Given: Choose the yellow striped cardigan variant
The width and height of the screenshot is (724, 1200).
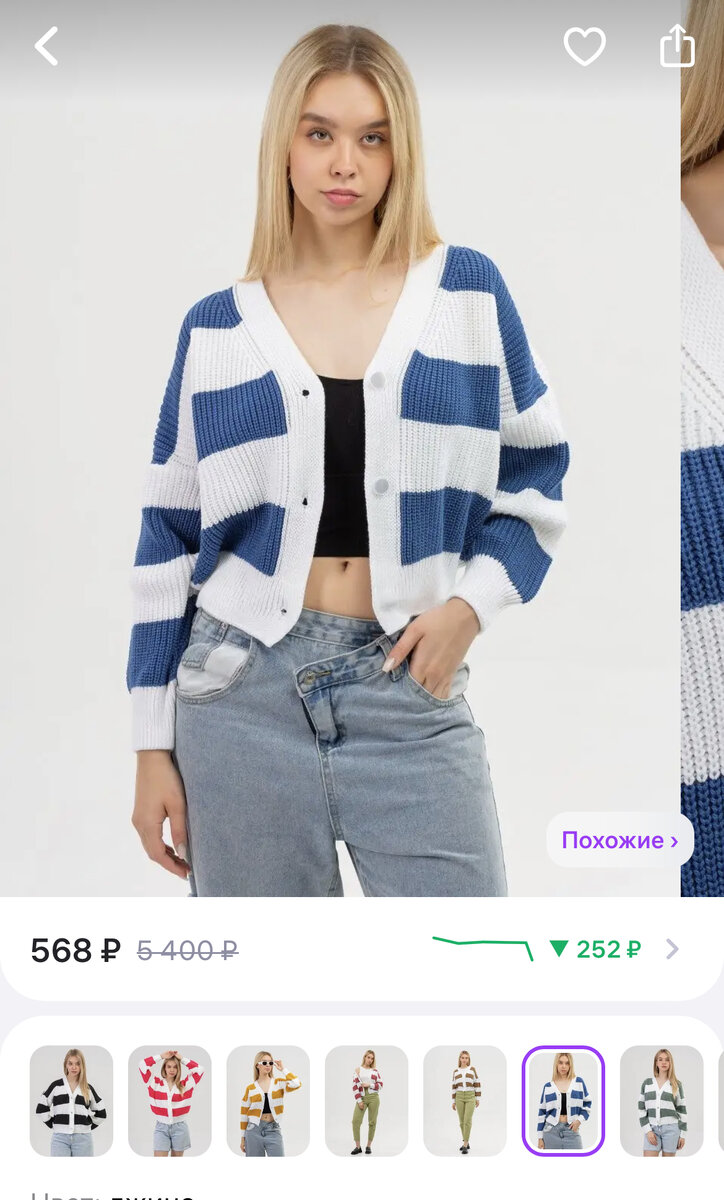Looking at the screenshot, I should click(268, 1101).
